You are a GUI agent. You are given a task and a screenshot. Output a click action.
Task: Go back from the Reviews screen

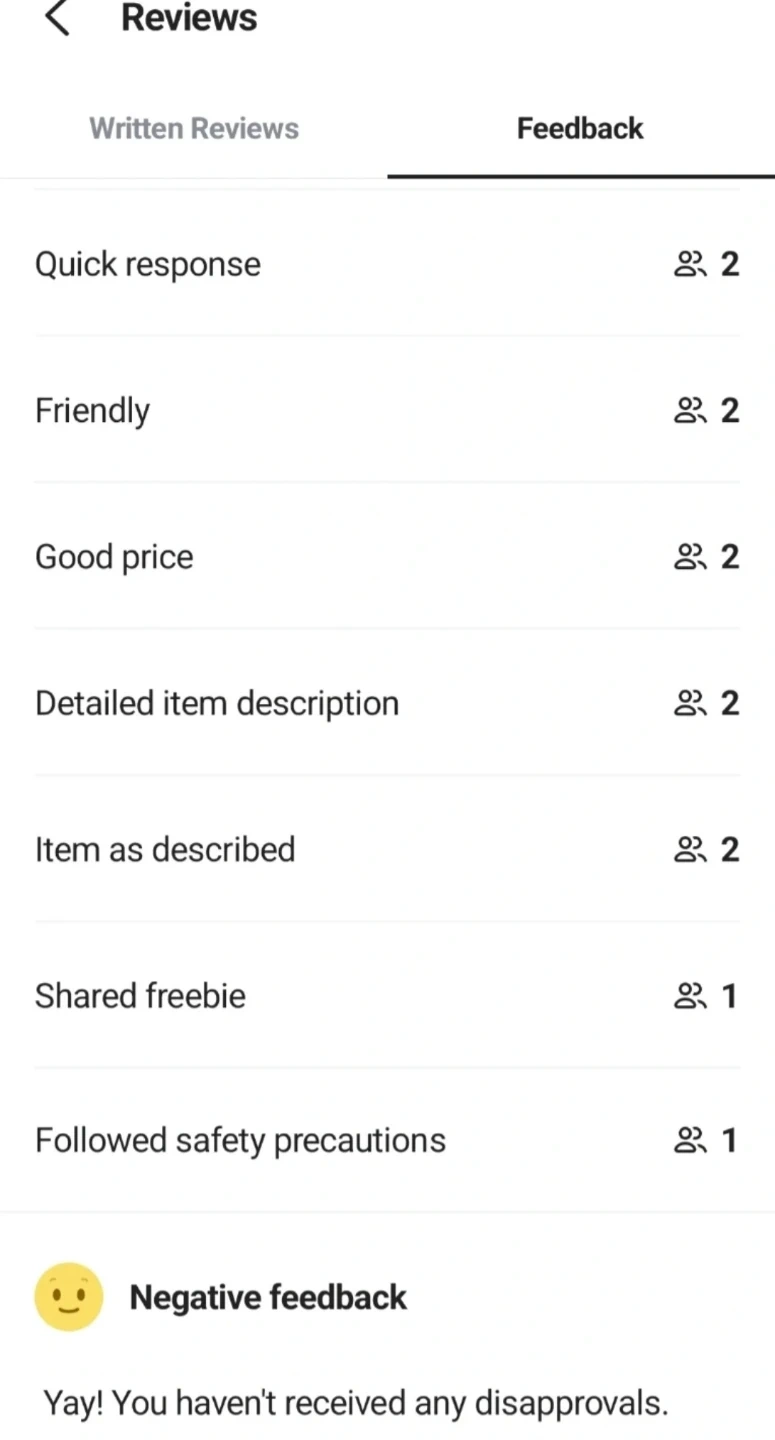(58, 19)
